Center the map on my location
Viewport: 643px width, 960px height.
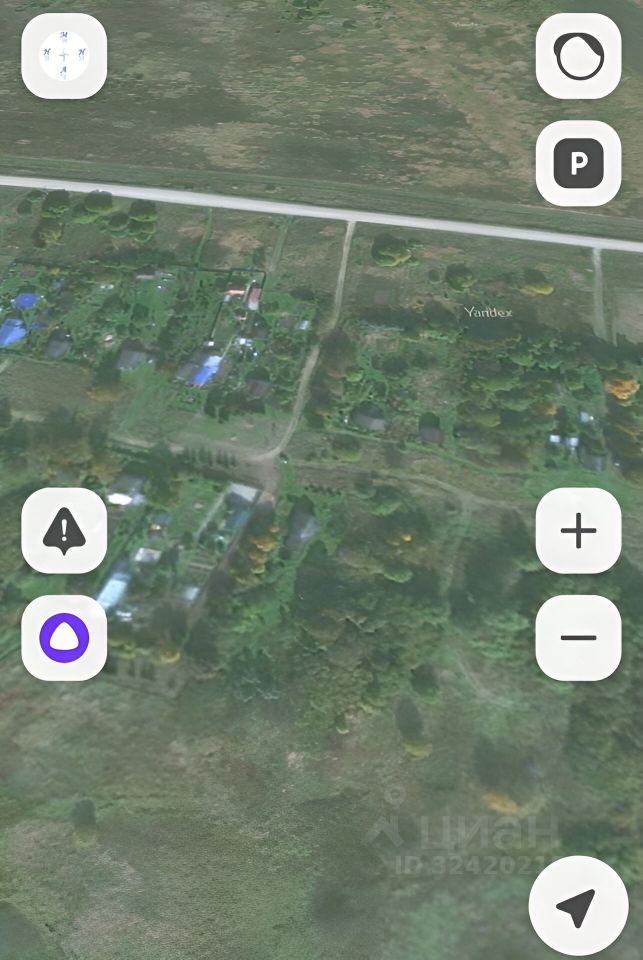pos(578,906)
